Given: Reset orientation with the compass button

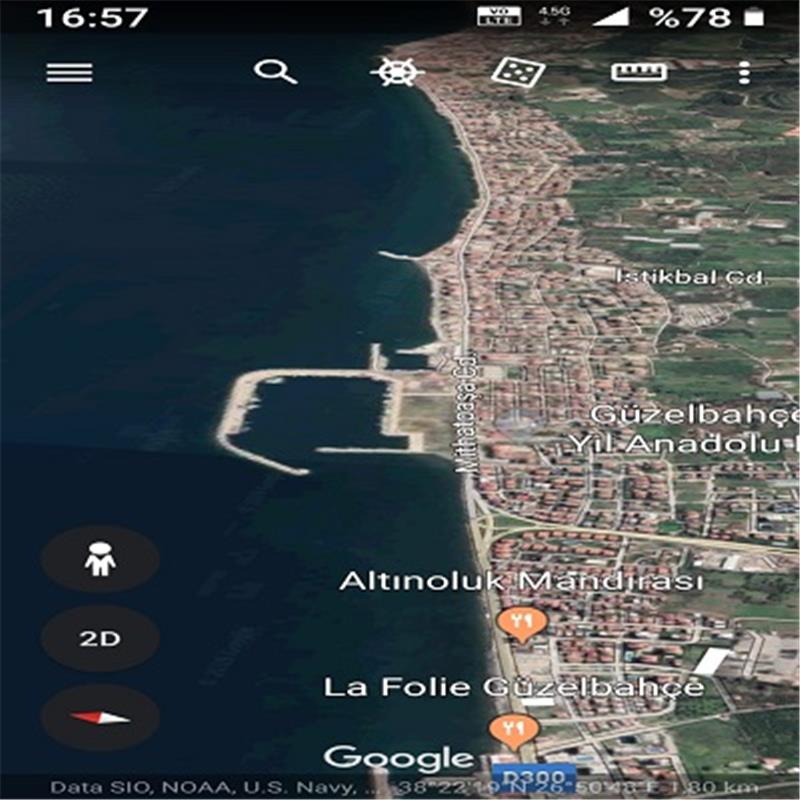Looking at the screenshot, I should (x=100, y=717).
